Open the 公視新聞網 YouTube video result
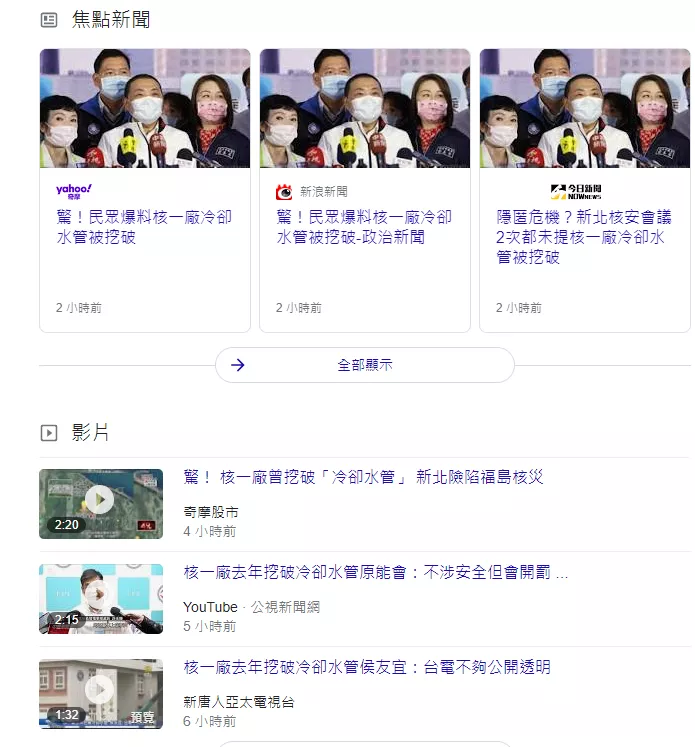Image resolution: width=695 pixels, height=747 pixels. click(375, 574)
